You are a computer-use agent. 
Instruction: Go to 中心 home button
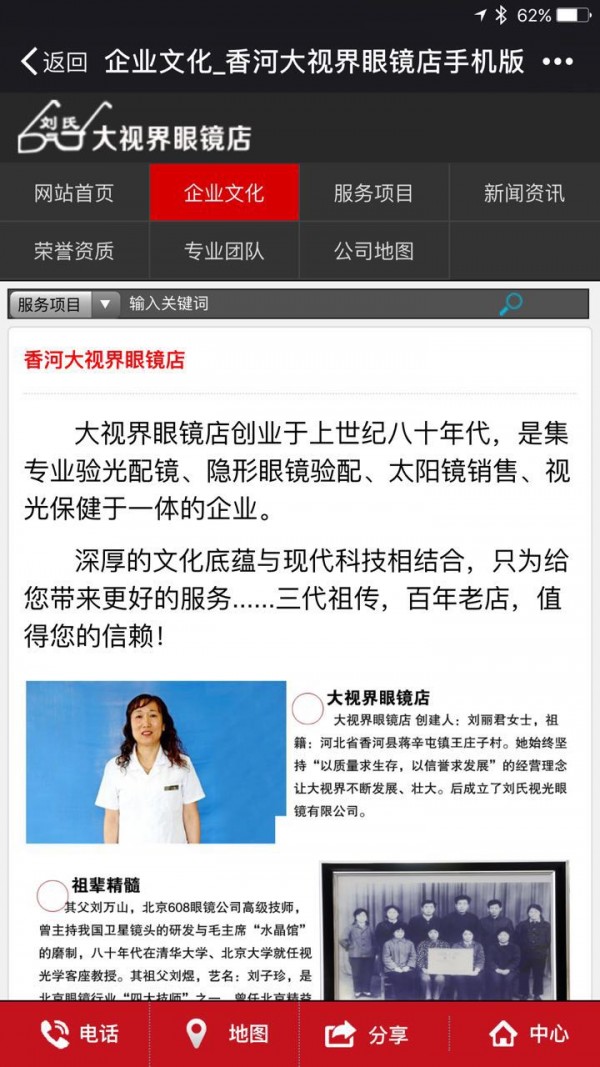pyautogui.click(x=529, y=1033)
